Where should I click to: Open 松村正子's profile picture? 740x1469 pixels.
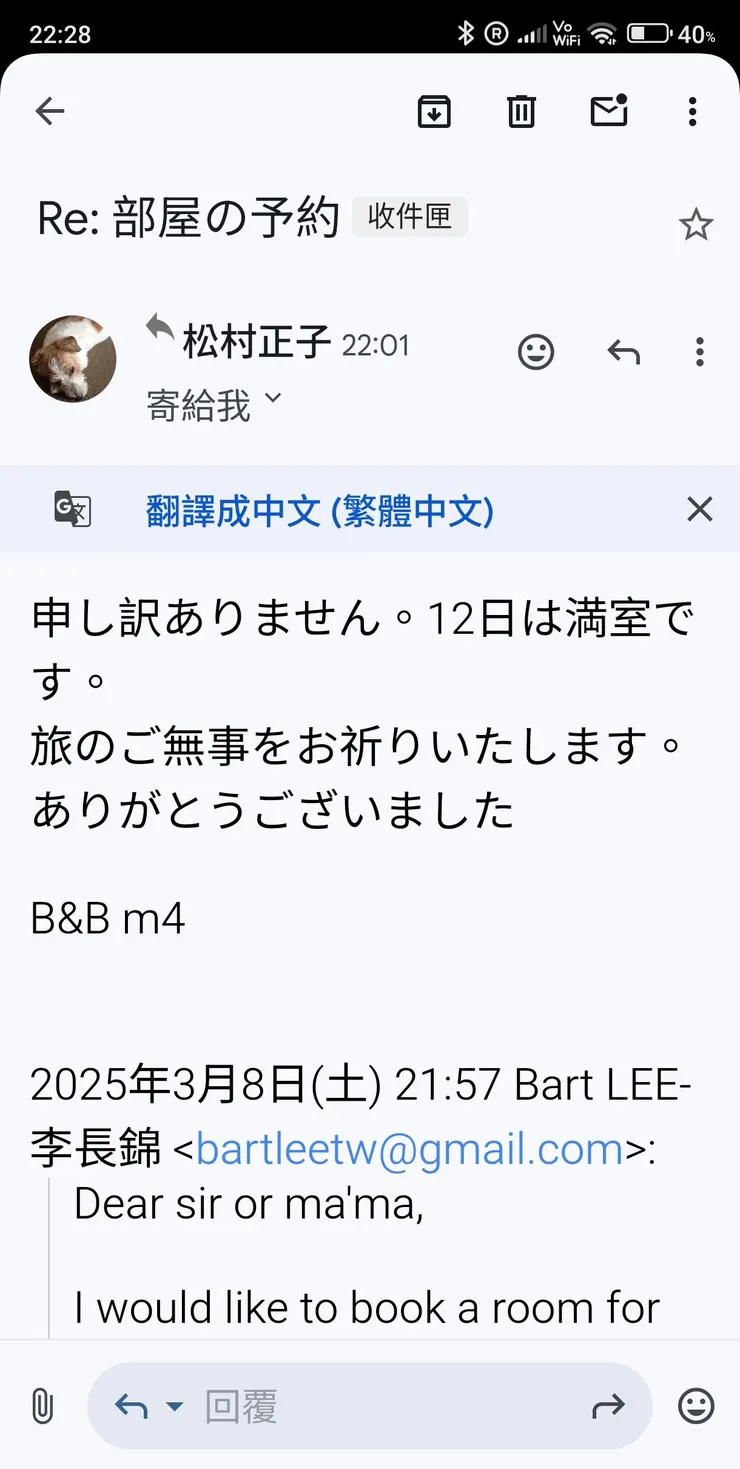[x=73, y=359]
